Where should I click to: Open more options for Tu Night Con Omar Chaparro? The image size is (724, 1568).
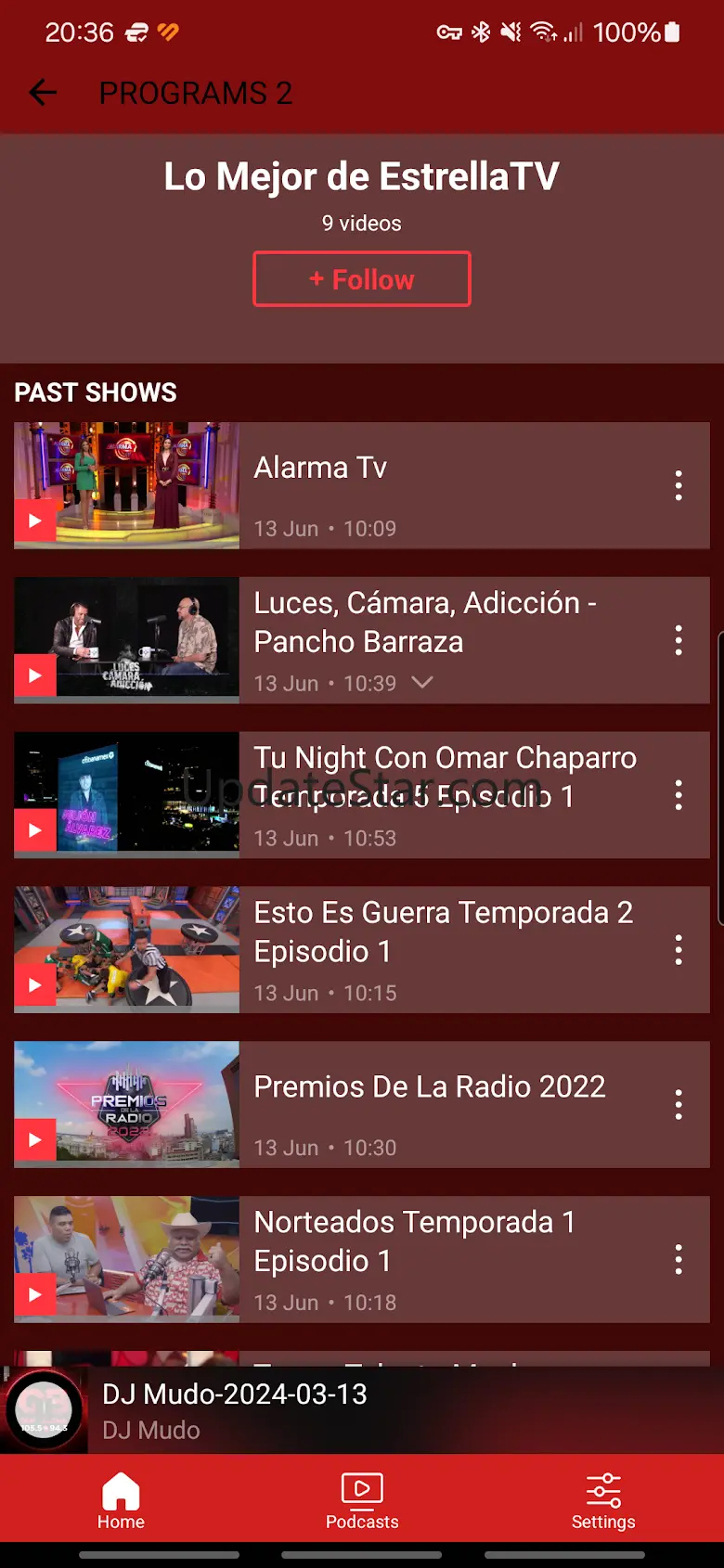pos(679,795)
